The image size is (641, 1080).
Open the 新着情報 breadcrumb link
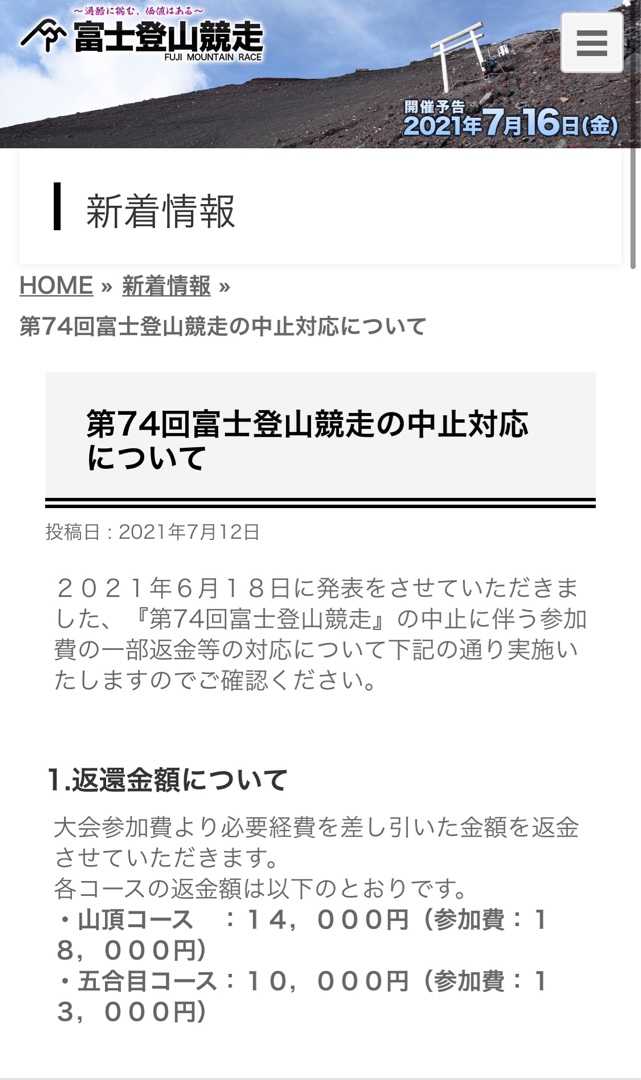coord(166,285)
